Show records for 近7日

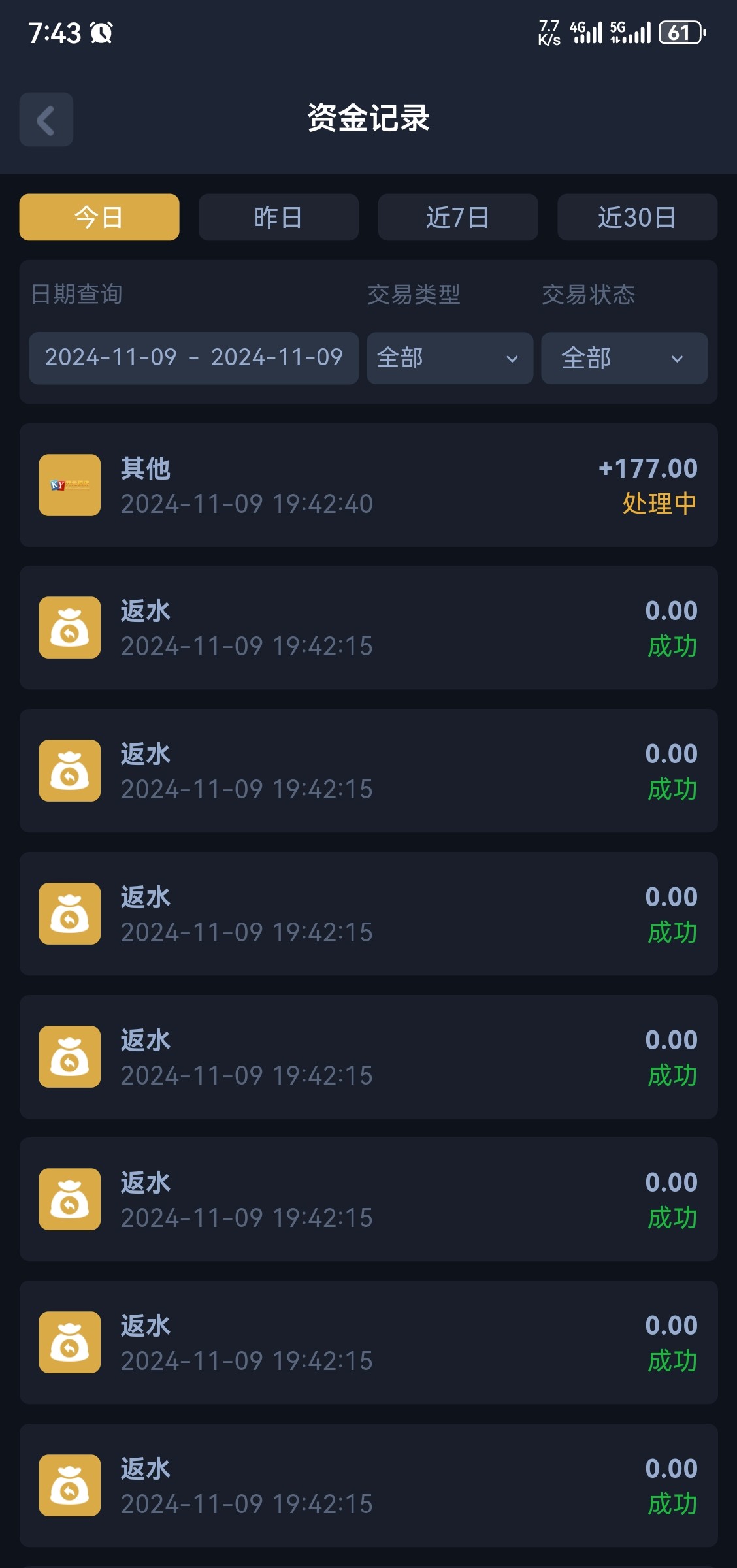coord(458,217)
